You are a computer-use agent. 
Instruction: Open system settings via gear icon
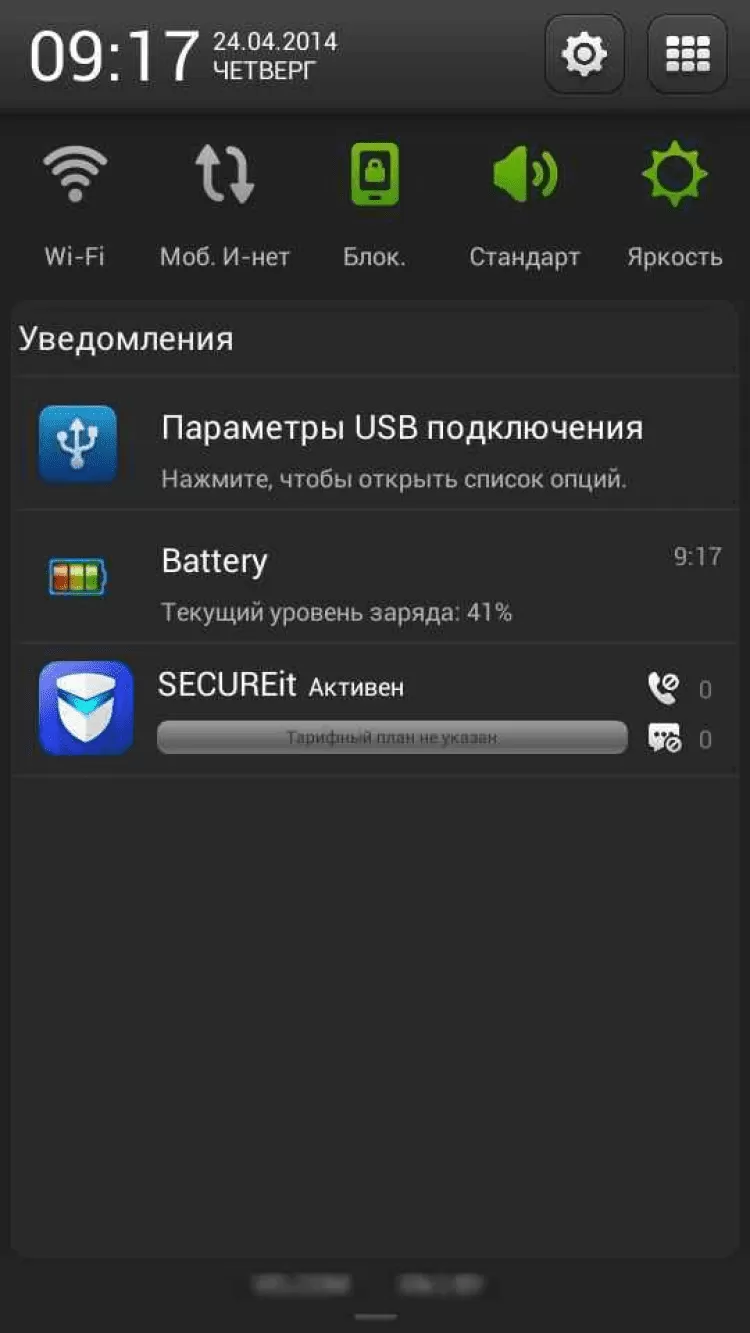click(x=584, y=54)
